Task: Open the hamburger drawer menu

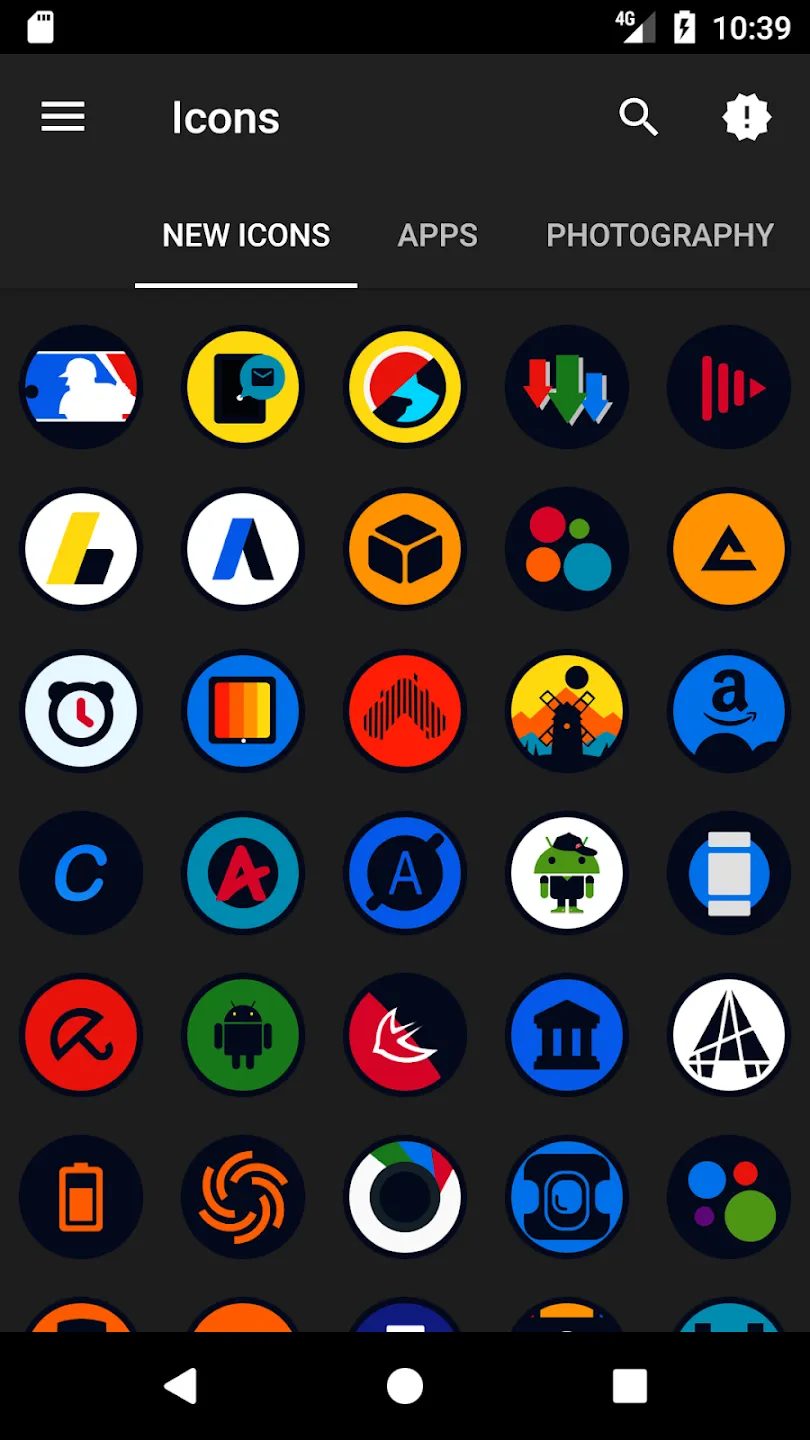Action: pyautogui.click(x=63, y=117)
